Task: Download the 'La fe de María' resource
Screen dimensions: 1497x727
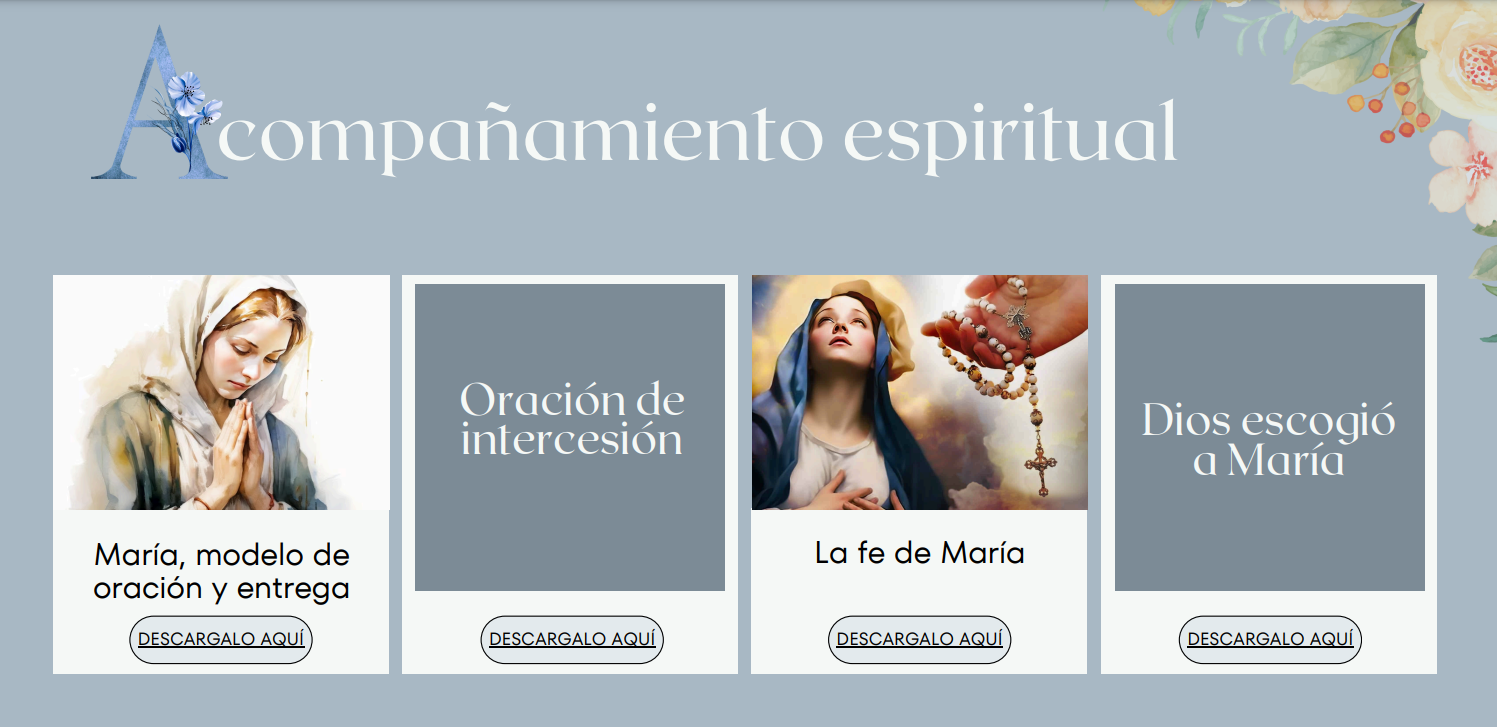Action: click(919, 640)
